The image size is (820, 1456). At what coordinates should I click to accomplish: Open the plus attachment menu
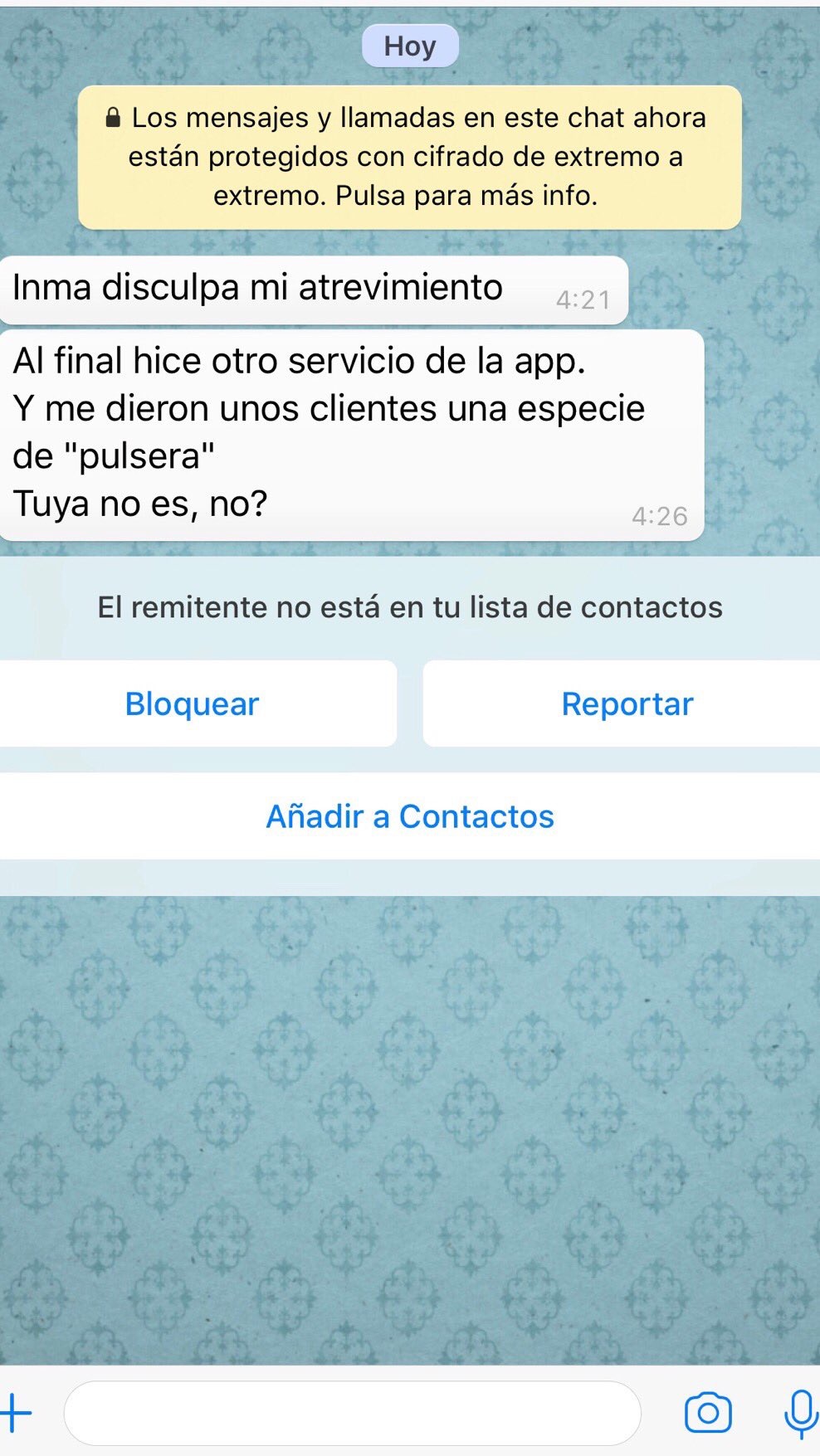tap(17, 1412)
